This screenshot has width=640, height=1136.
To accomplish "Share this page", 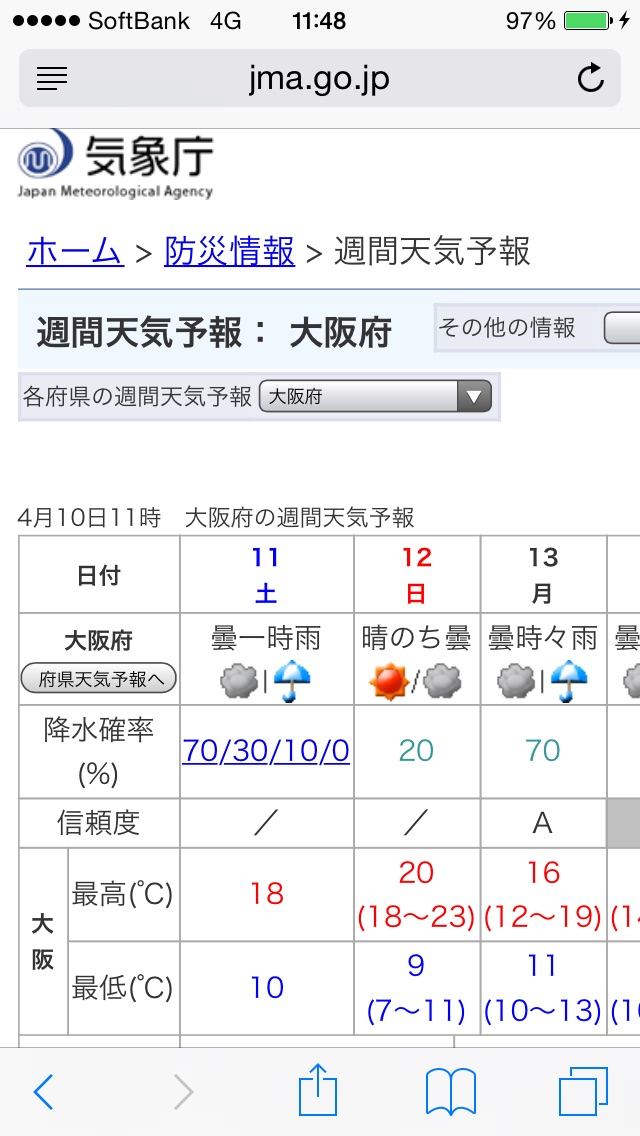I will [319, 1090].
